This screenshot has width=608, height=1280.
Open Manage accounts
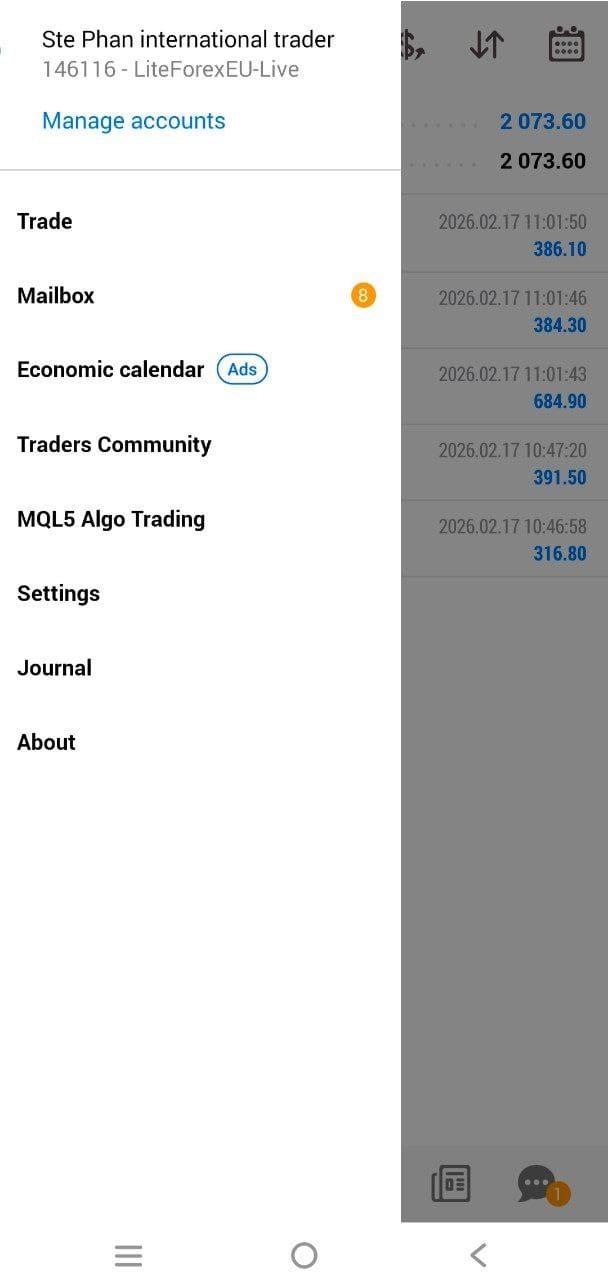pos(134,121)
